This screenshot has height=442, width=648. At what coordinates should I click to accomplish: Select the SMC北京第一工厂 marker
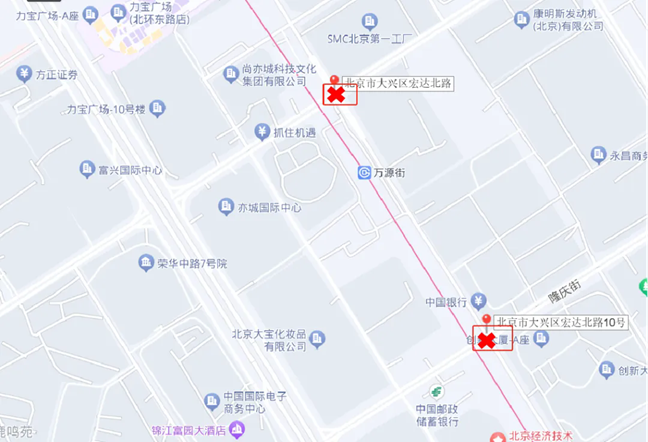(370, 21)
